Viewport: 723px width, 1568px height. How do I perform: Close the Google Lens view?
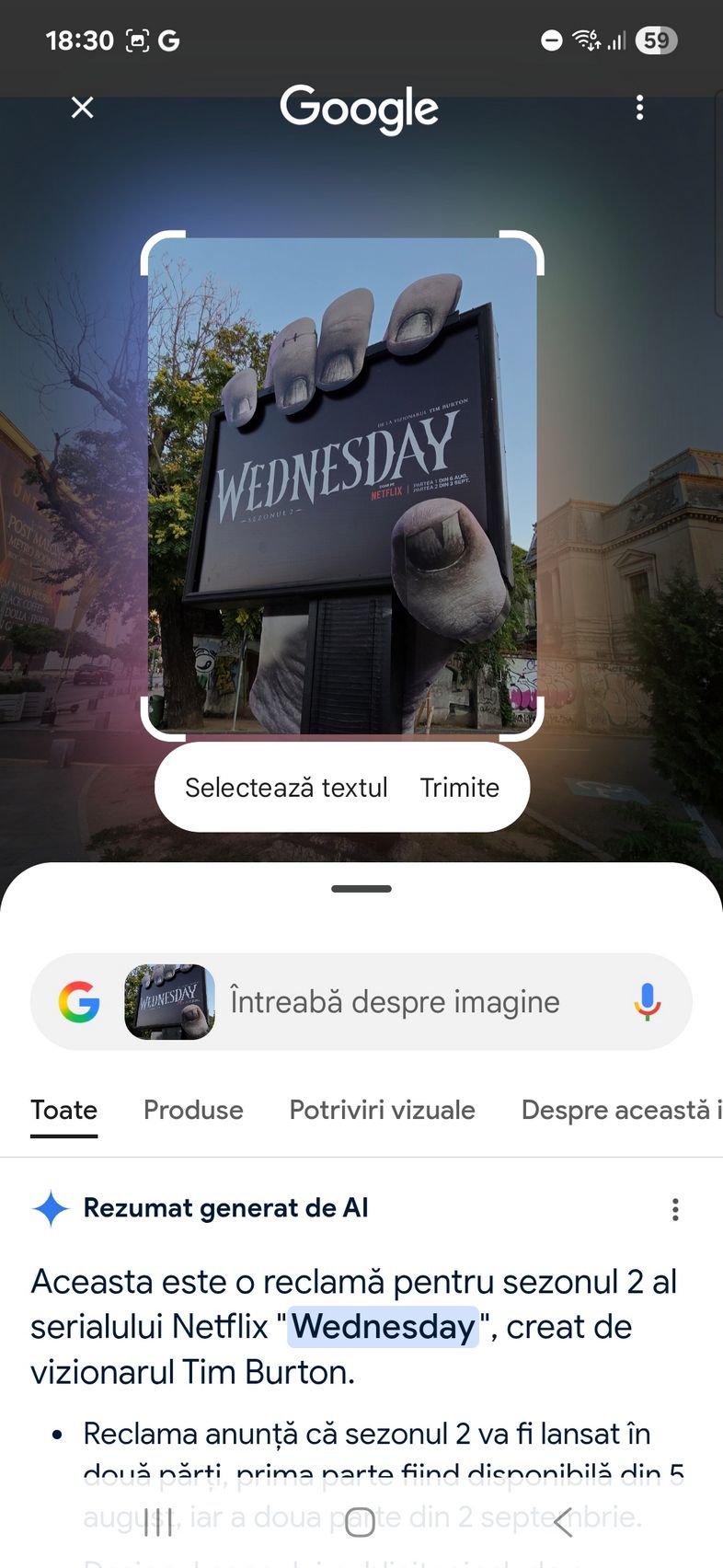pos(83,108)
